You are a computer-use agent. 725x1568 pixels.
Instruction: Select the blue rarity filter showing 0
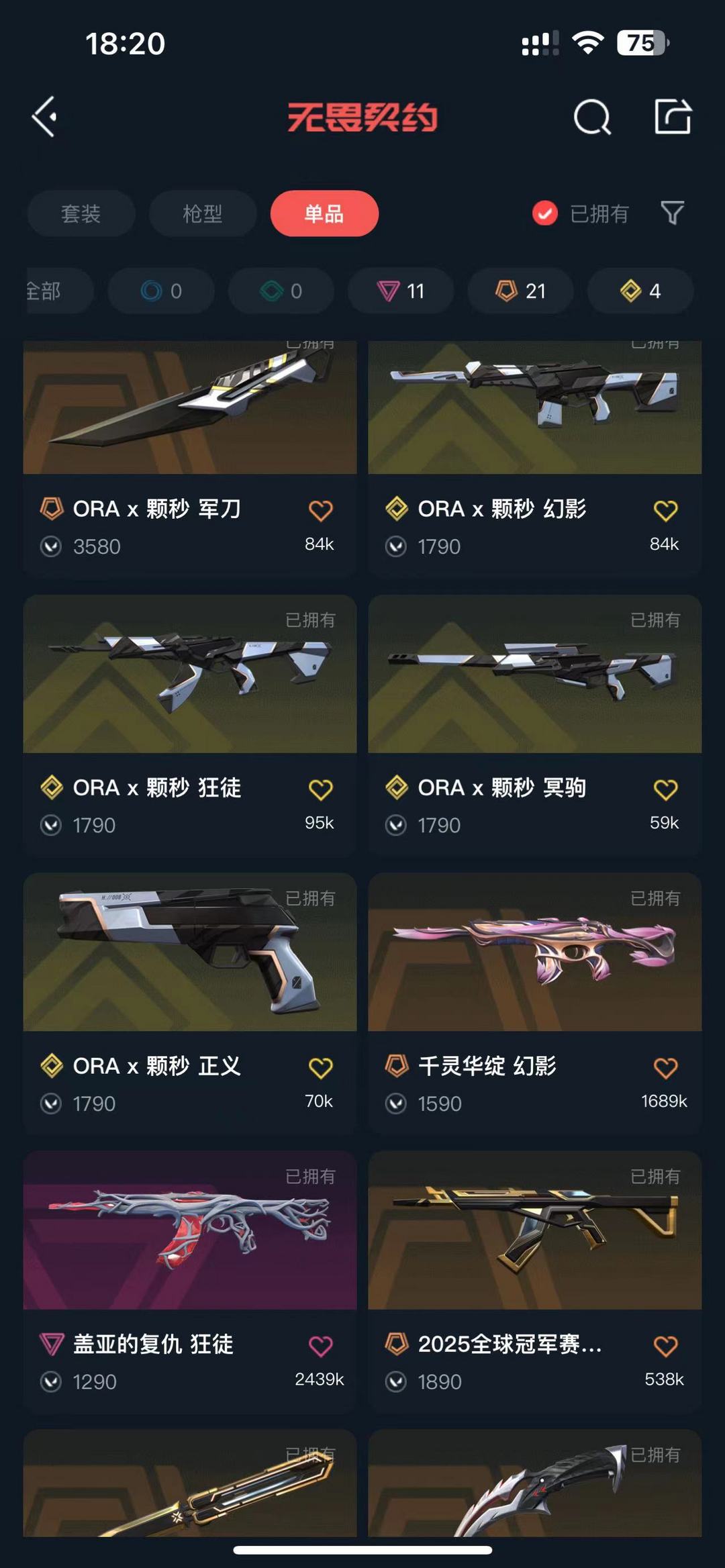coord(160,291)
